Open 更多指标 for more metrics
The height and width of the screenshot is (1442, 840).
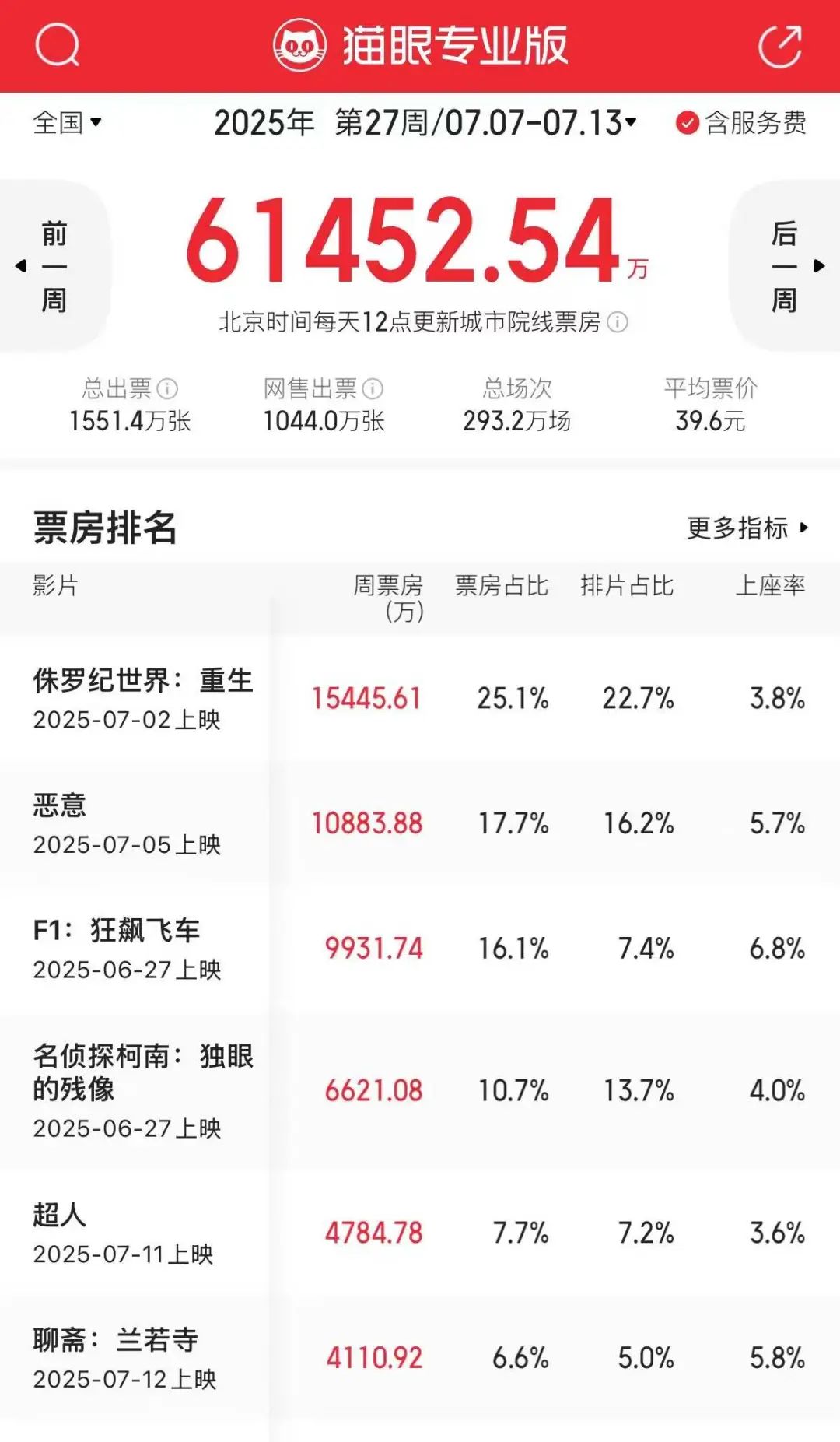point(748,528)
